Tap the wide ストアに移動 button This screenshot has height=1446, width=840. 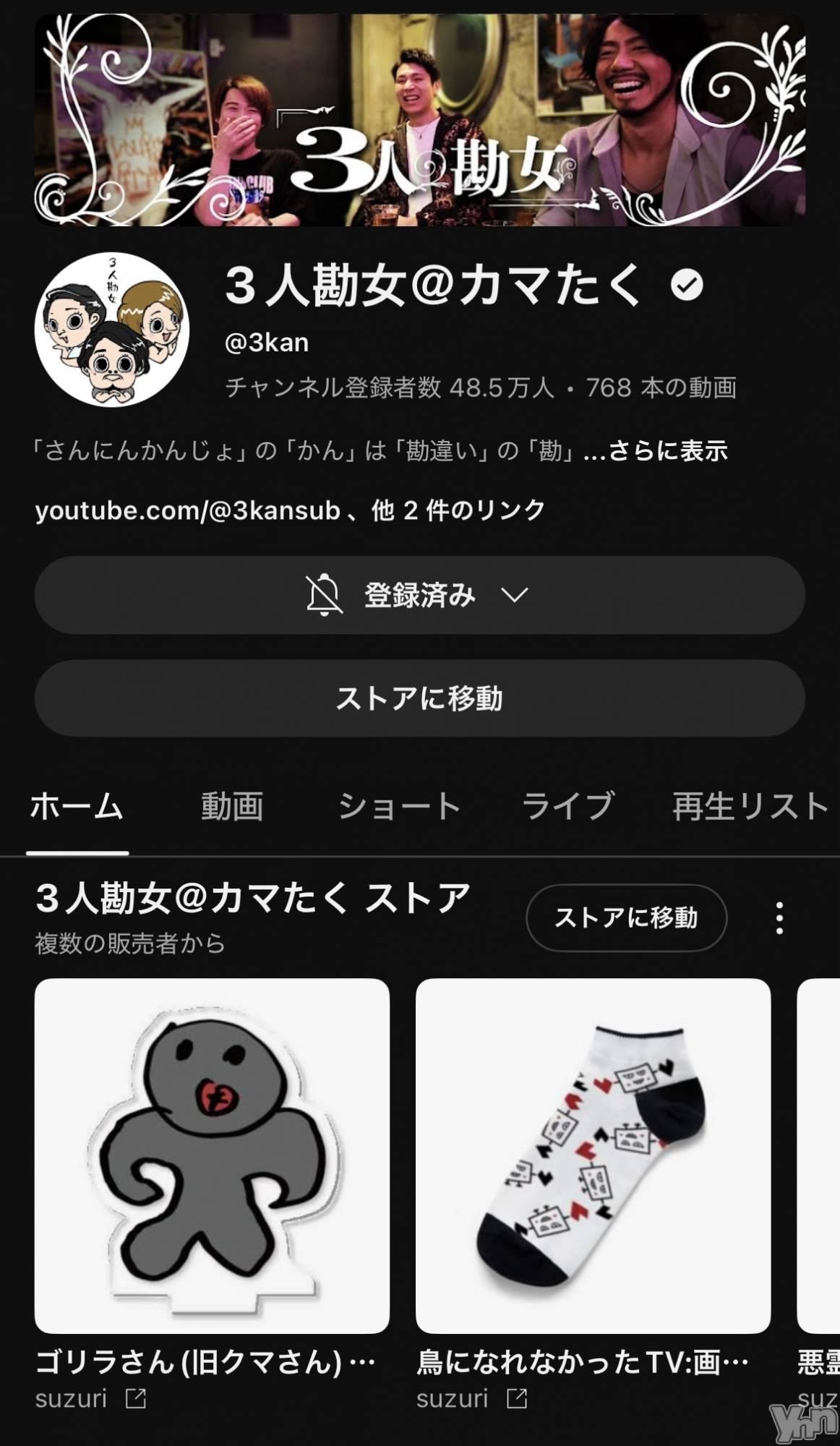(419, 698)
